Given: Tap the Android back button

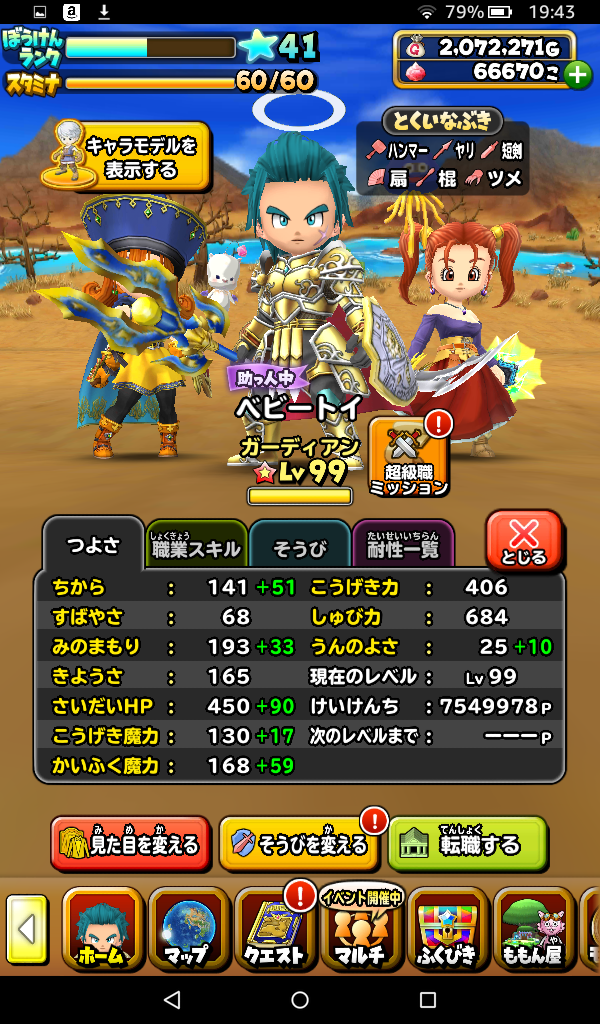Looking at the screenshot, I should (172, 999).
